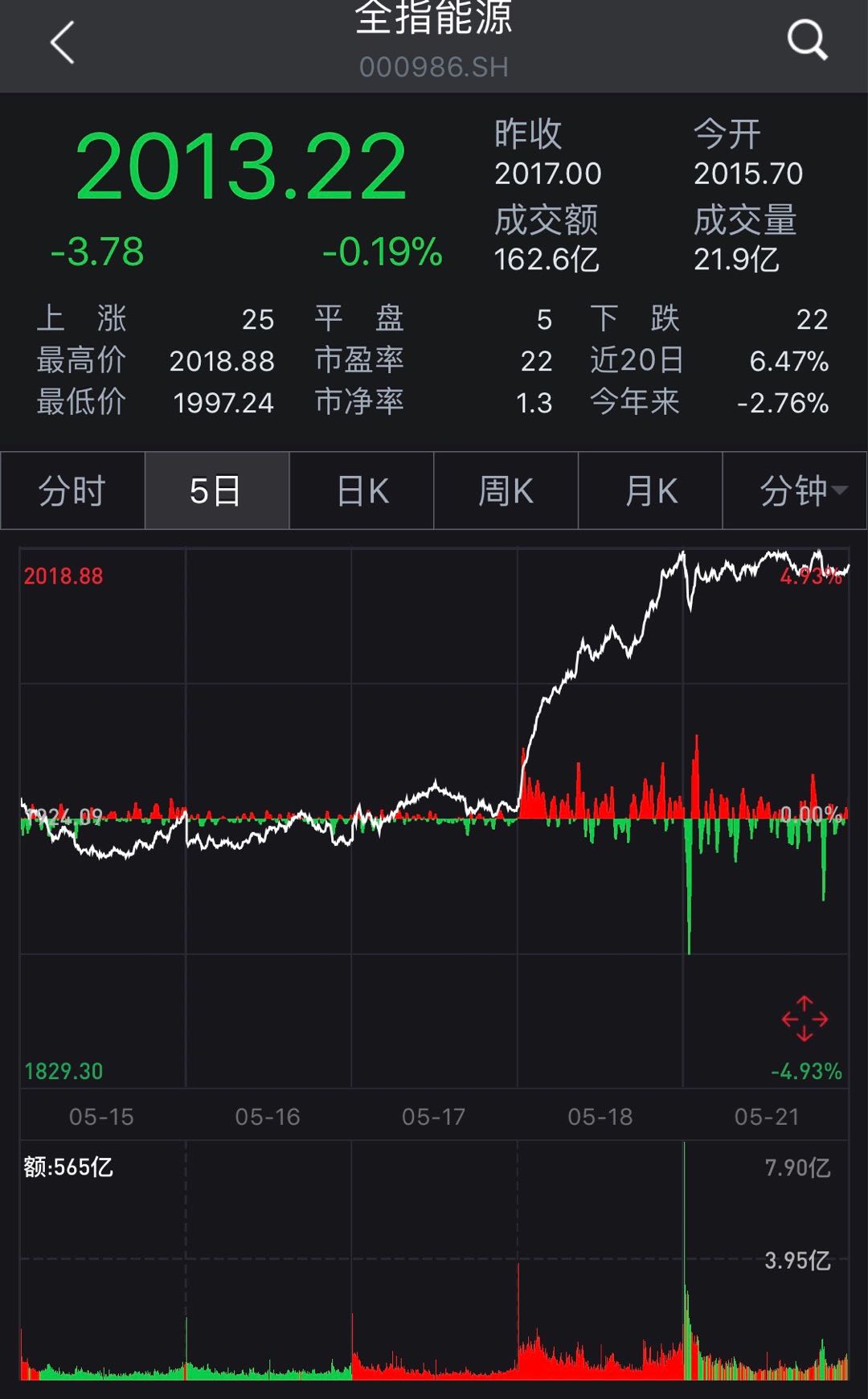The image size is (868, 1399).
Task: Select the 5日 chart tab
Action: click(x=216, y=490)
